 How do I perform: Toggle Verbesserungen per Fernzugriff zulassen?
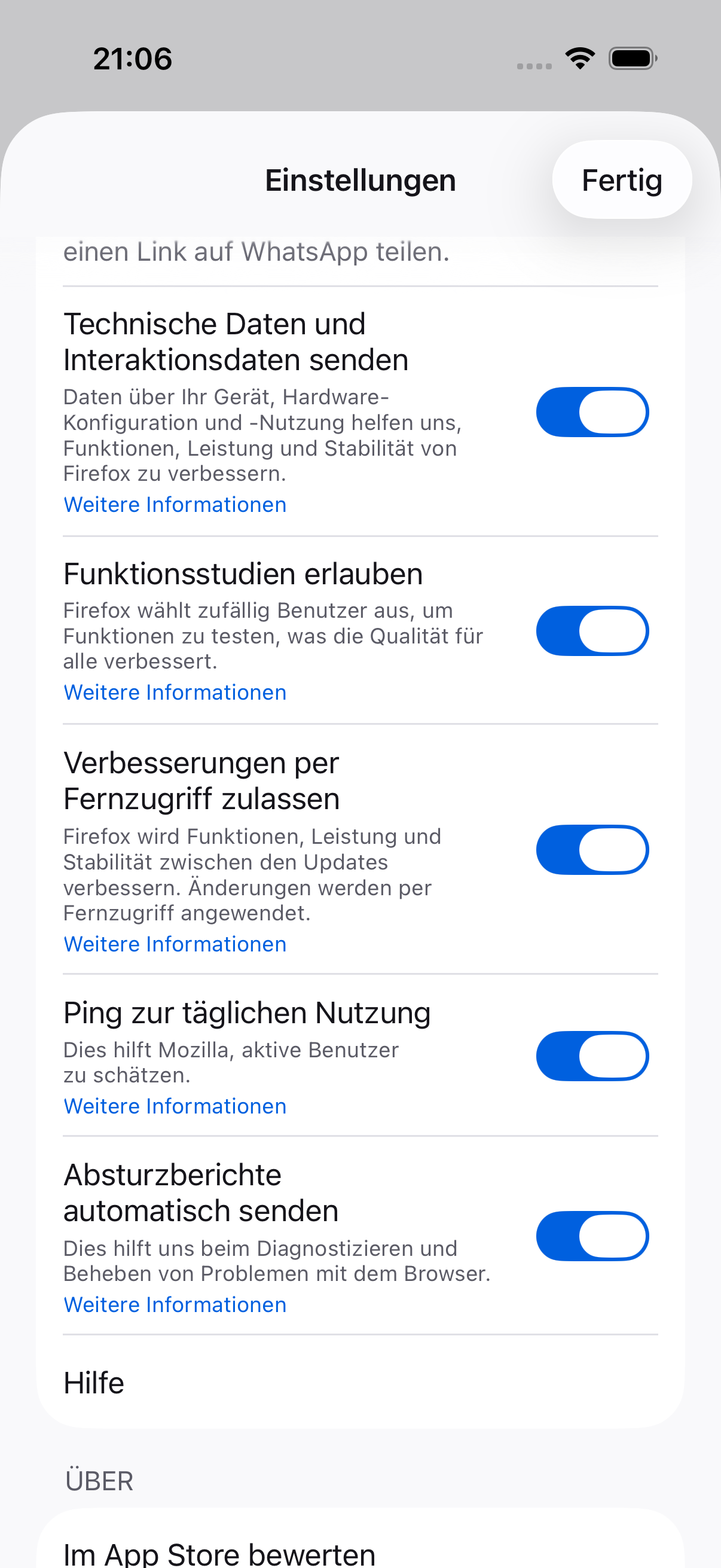592,850
